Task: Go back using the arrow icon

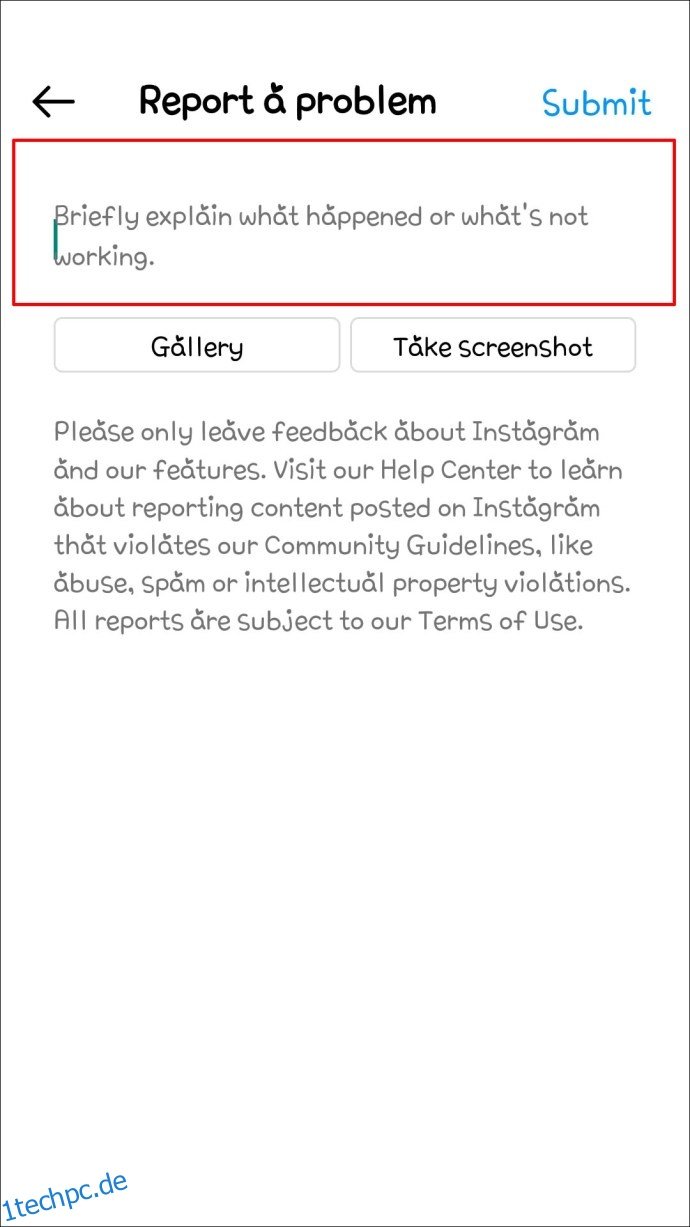Action: point(54,101)
